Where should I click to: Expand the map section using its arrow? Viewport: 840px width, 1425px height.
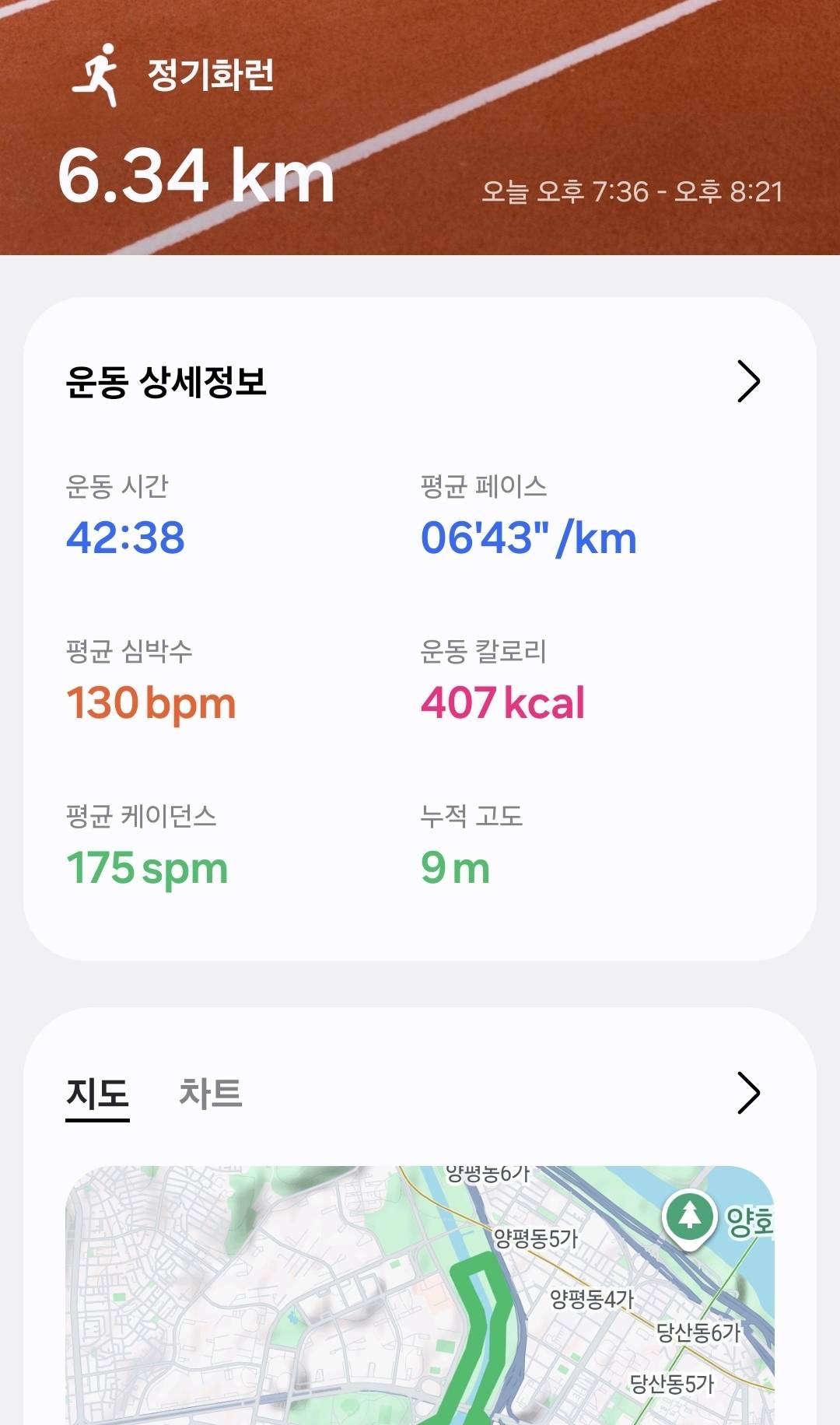click(x=747, y=1093)
